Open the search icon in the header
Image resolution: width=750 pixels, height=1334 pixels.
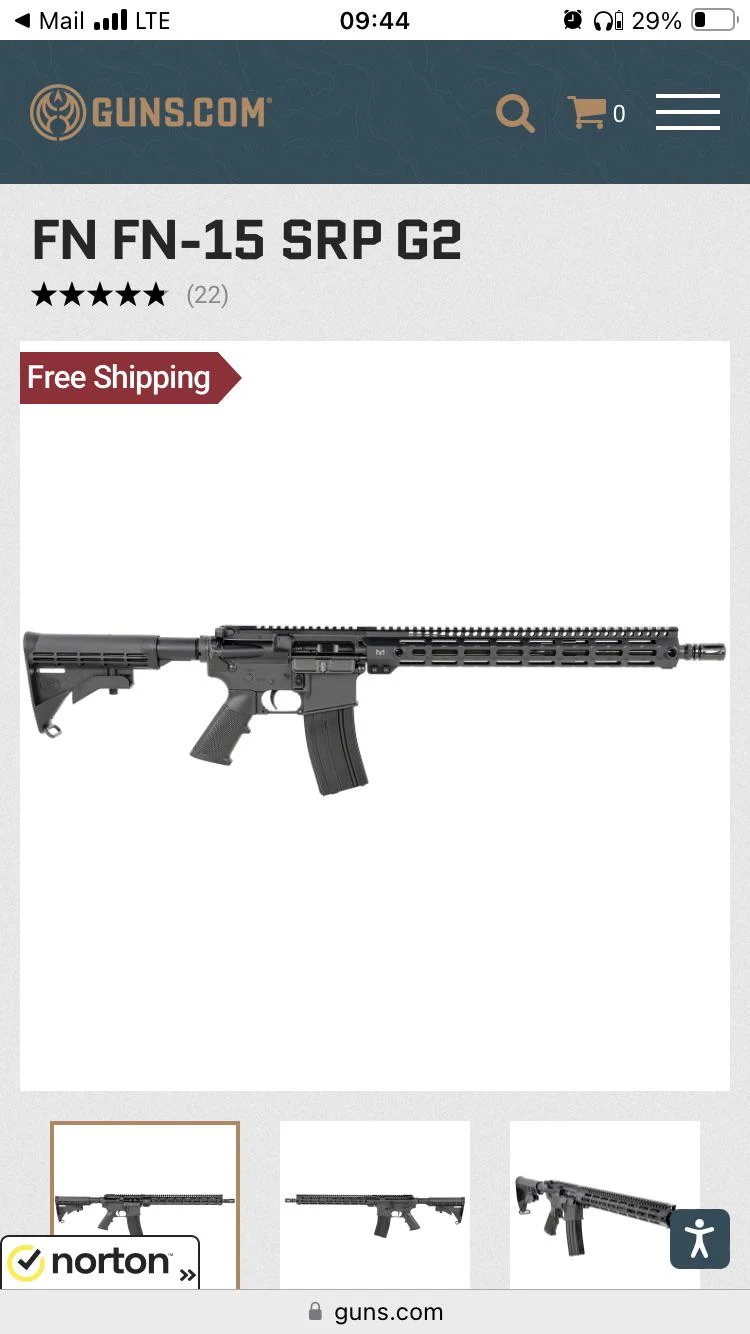(x=516, y=113)
